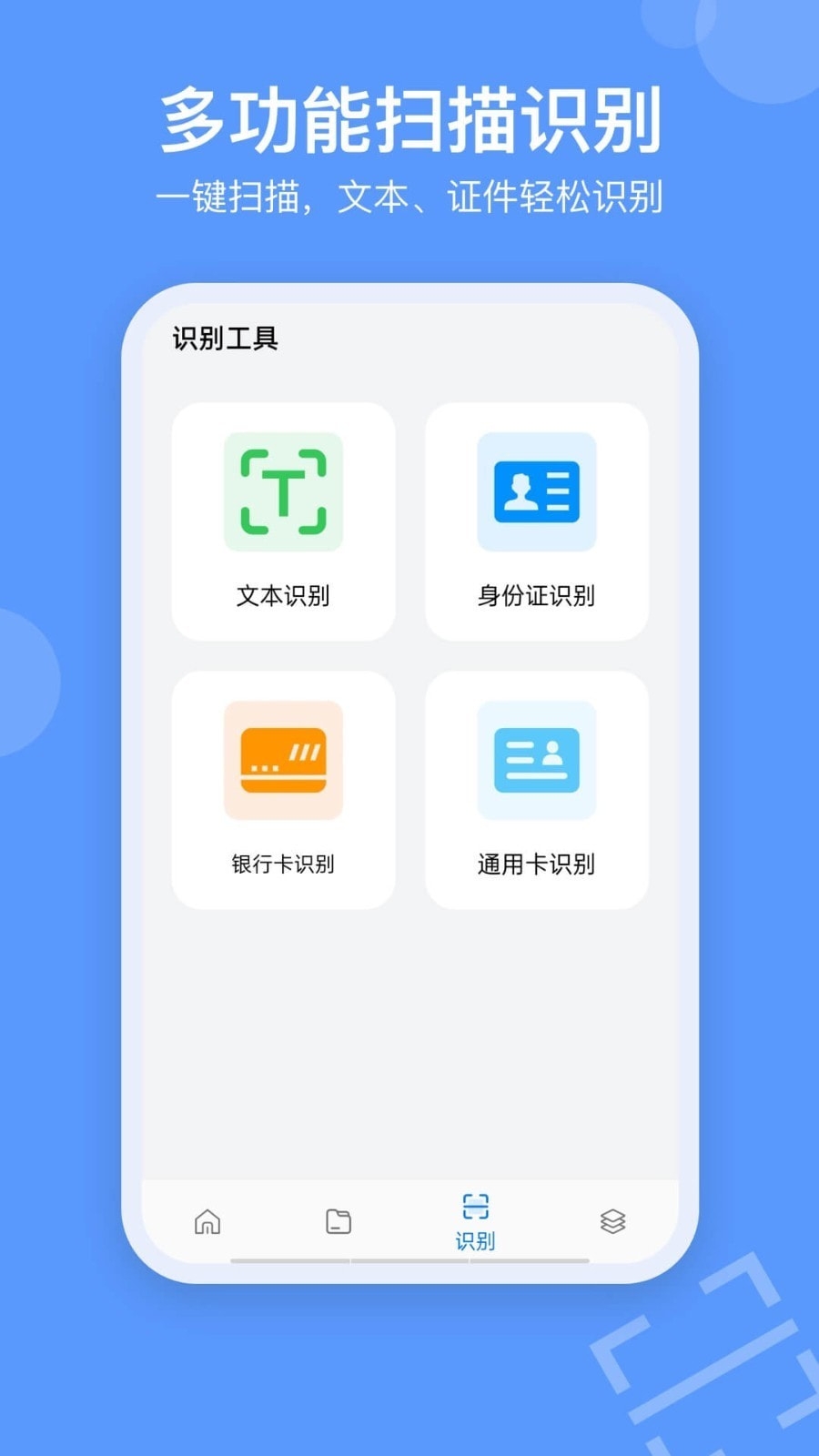Click the white text recognition card
Viewport: 819px width, 1456px height.
(283, 519)
